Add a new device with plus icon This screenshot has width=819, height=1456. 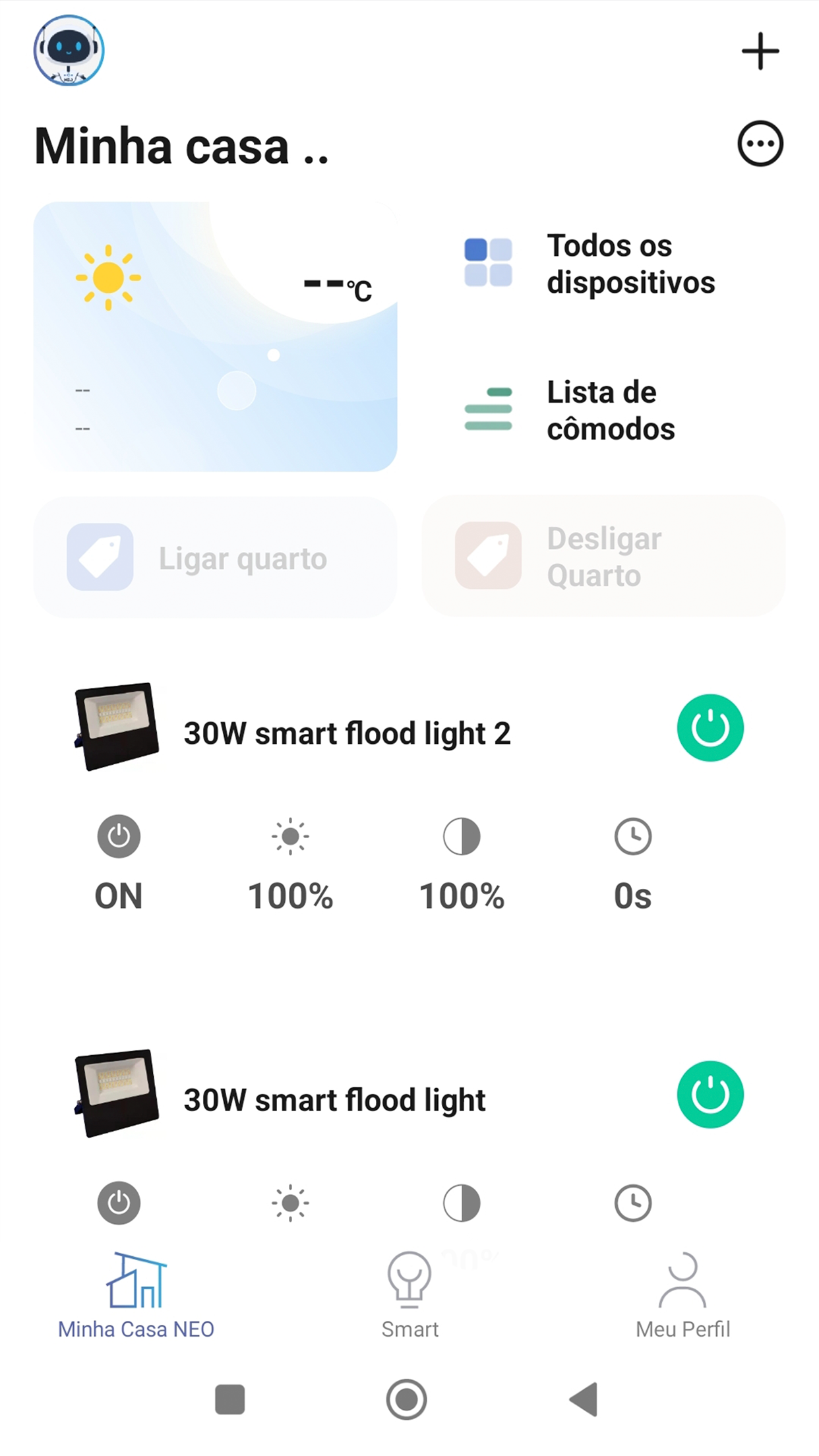(760, 51)
